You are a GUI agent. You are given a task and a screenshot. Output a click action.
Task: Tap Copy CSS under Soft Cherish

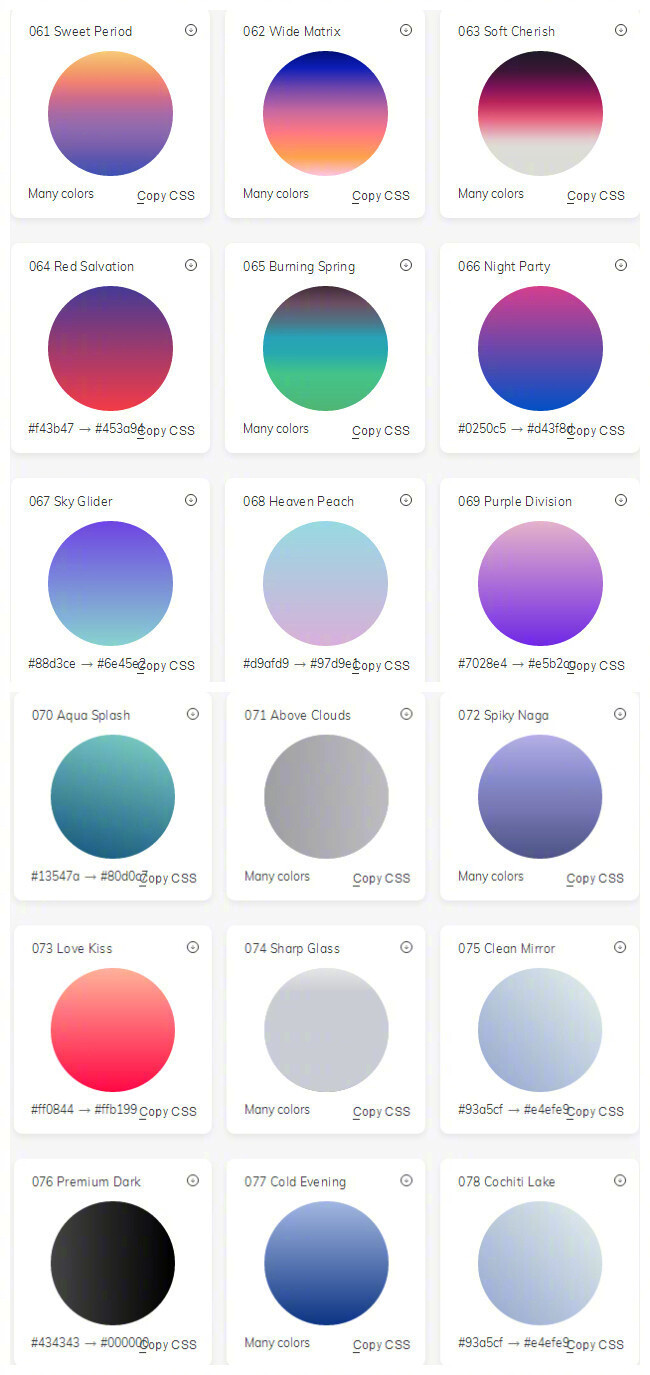[x=596, y=196]
